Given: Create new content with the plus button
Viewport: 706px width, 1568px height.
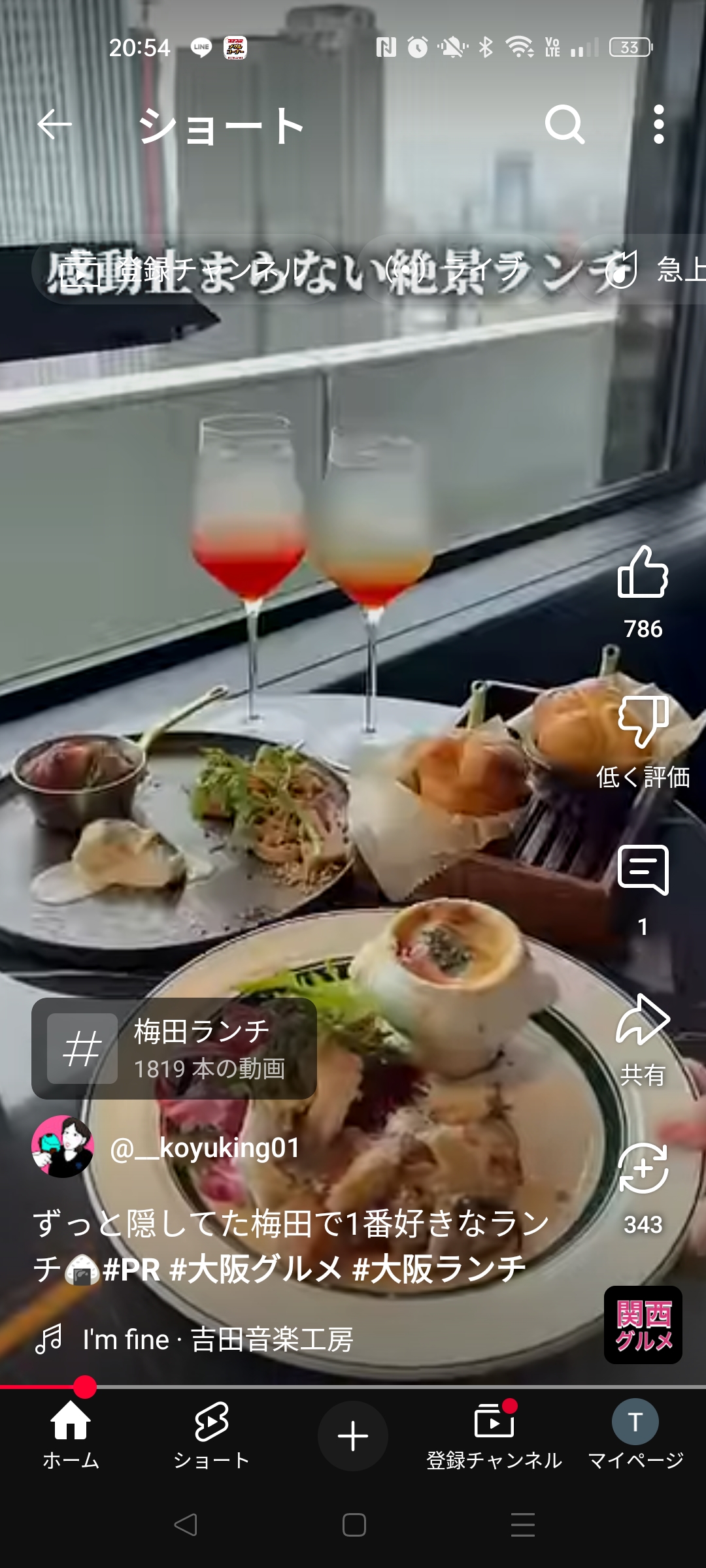Looking at the screenshot, I should point(353,1436).
